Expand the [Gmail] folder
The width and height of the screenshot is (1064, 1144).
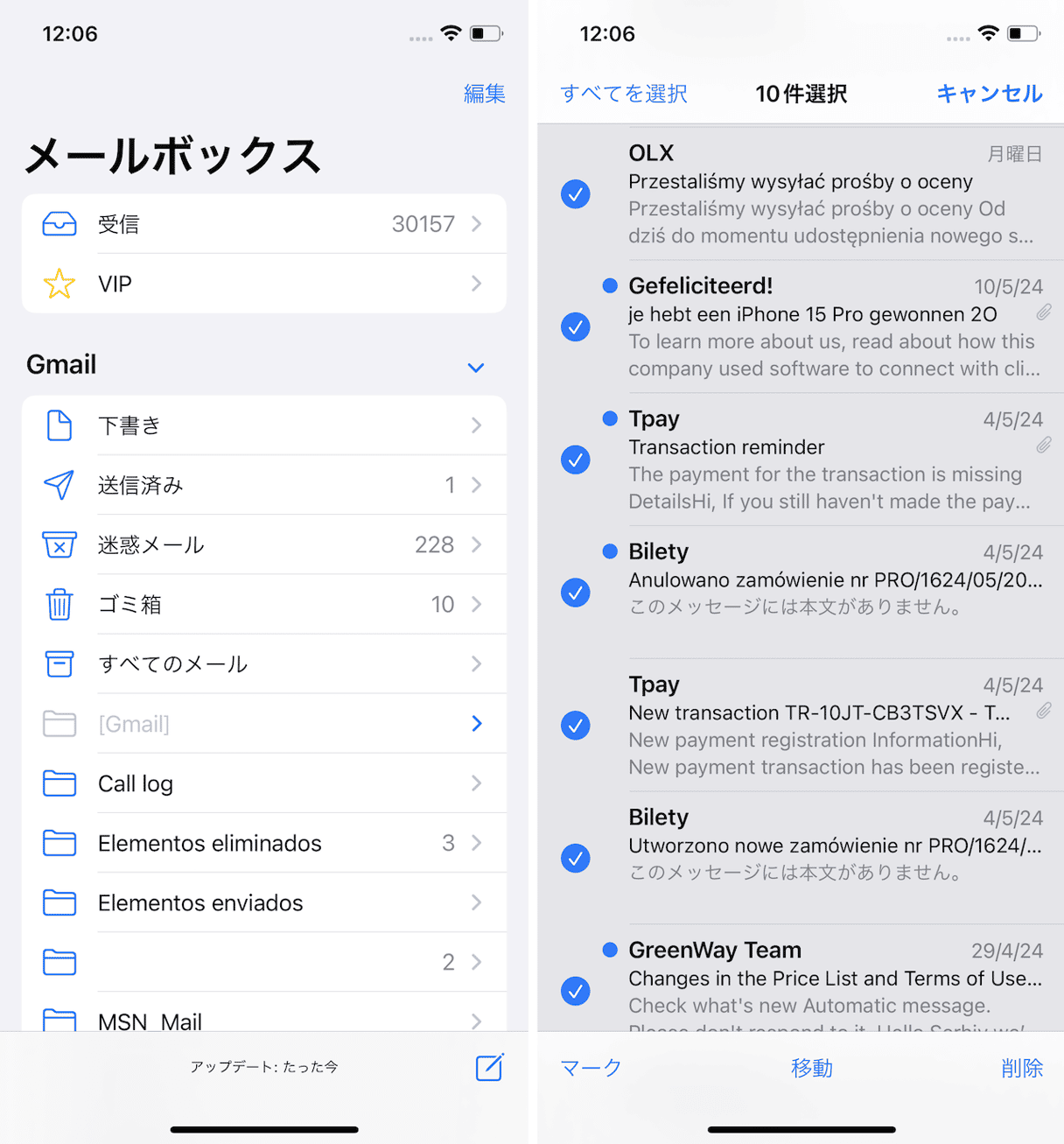(x=476, y=724)
